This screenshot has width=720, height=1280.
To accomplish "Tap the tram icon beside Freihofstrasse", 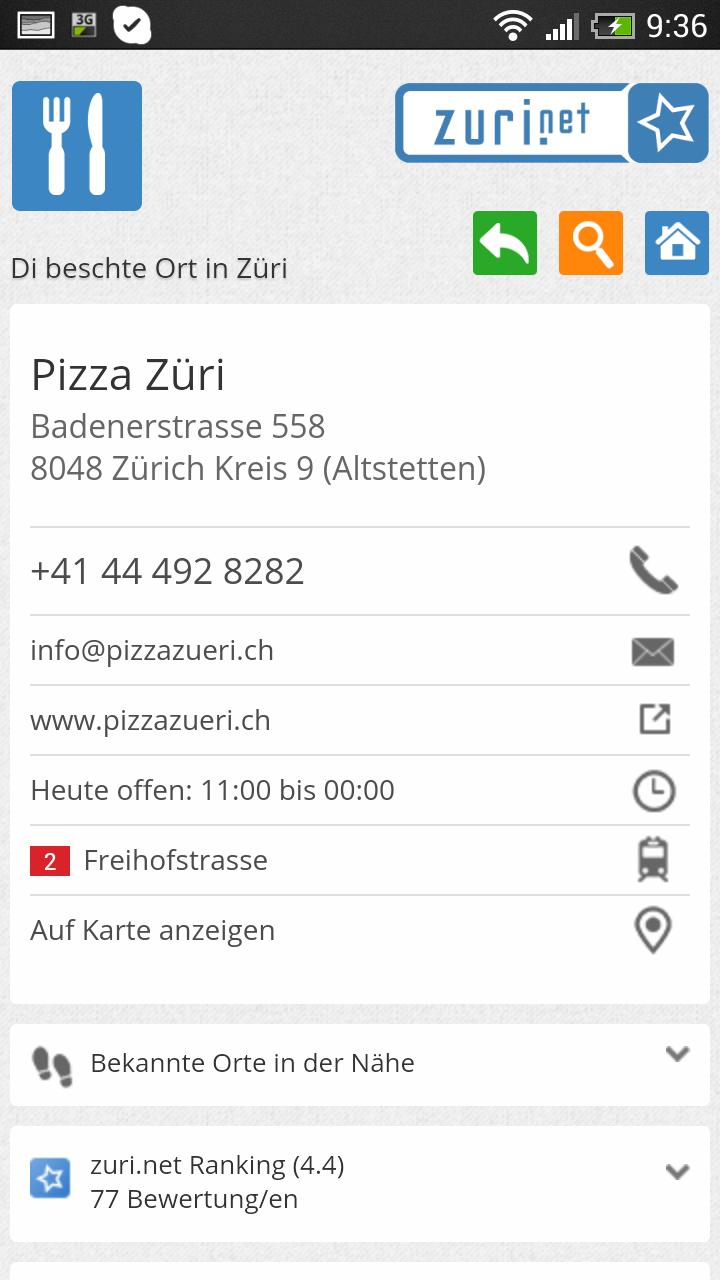I will (x=652, y=859).
